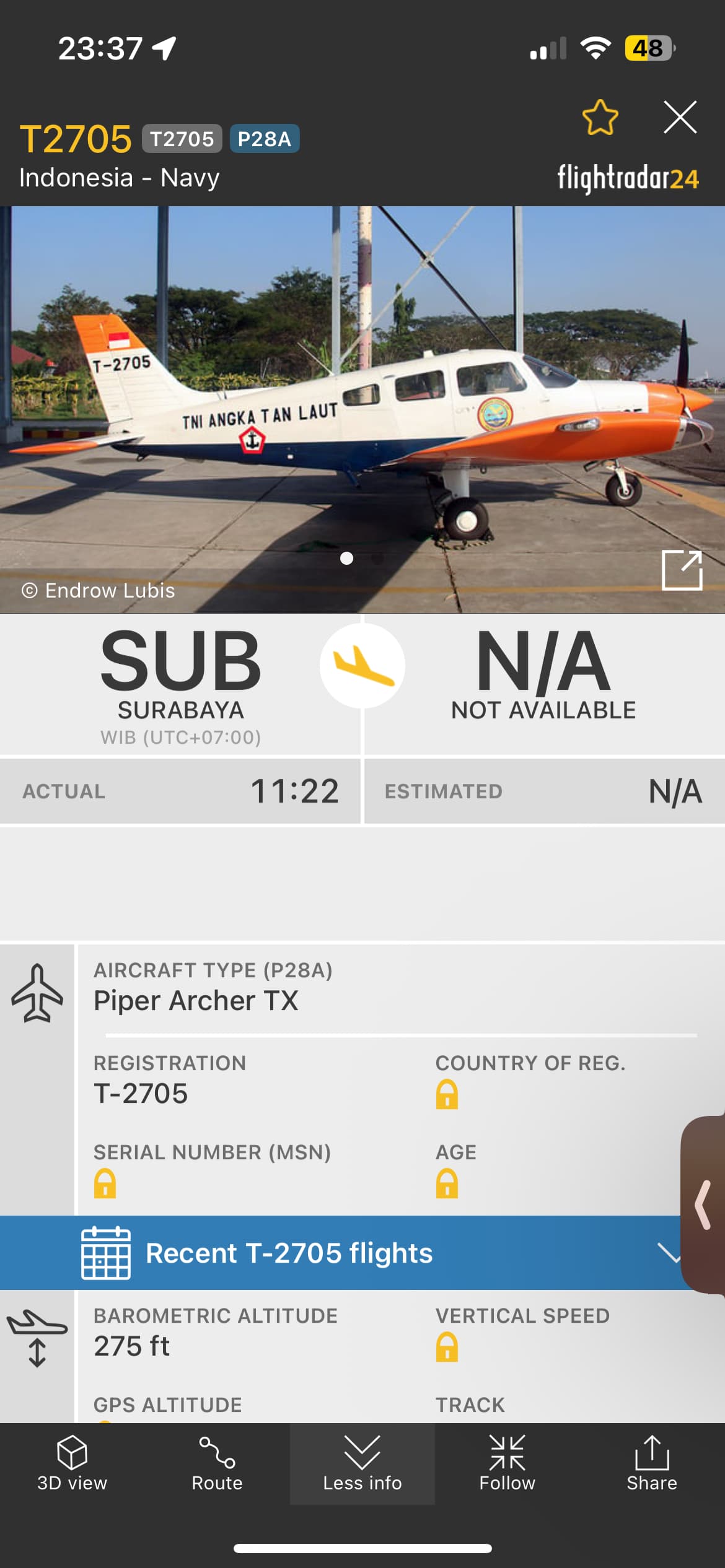Screen dimensions: 725x1568
Task: Unlock the aircraft age info
Action: (x=447, y=1183)
